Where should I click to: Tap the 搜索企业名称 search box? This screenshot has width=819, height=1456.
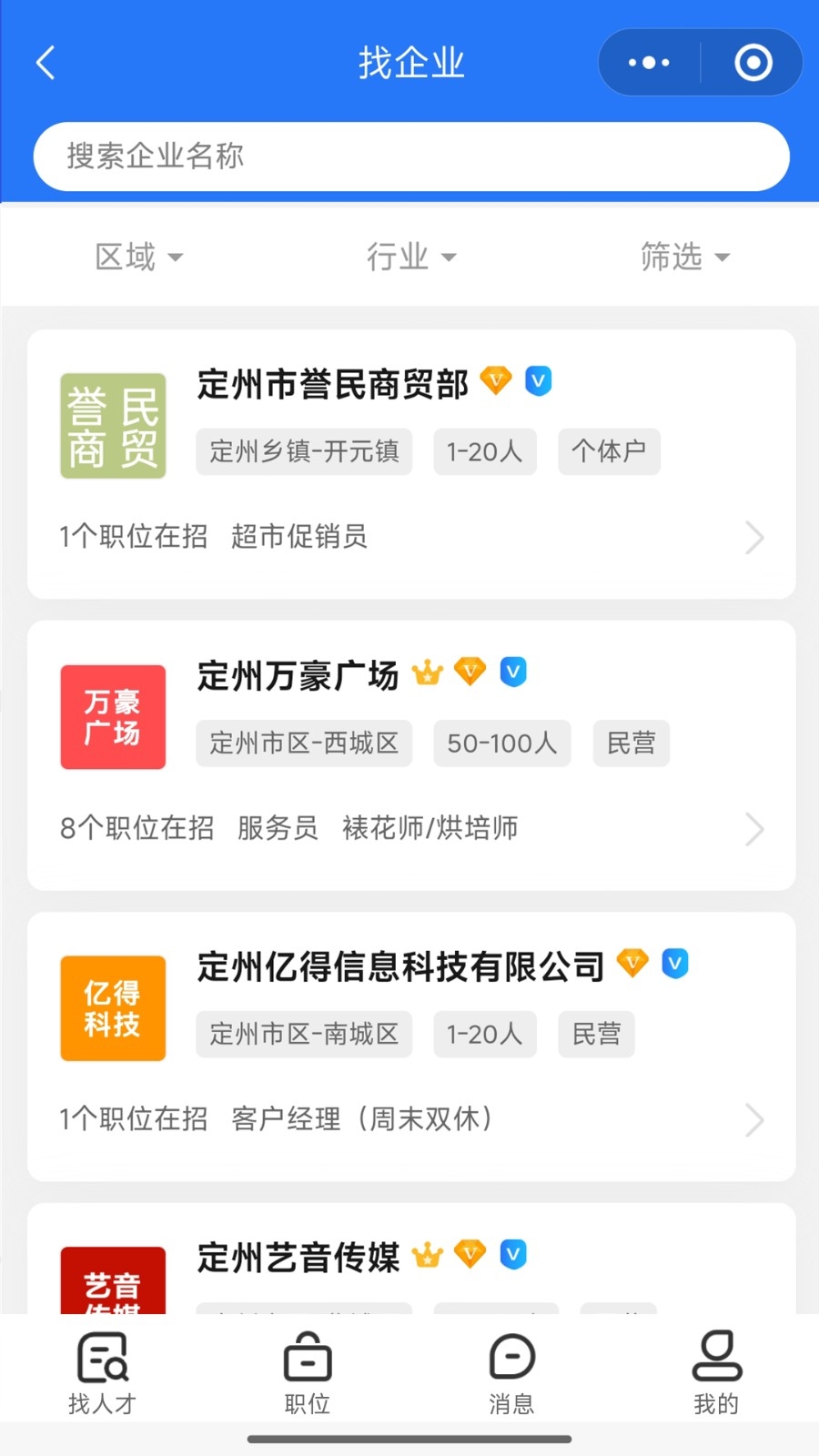point(411,157)
